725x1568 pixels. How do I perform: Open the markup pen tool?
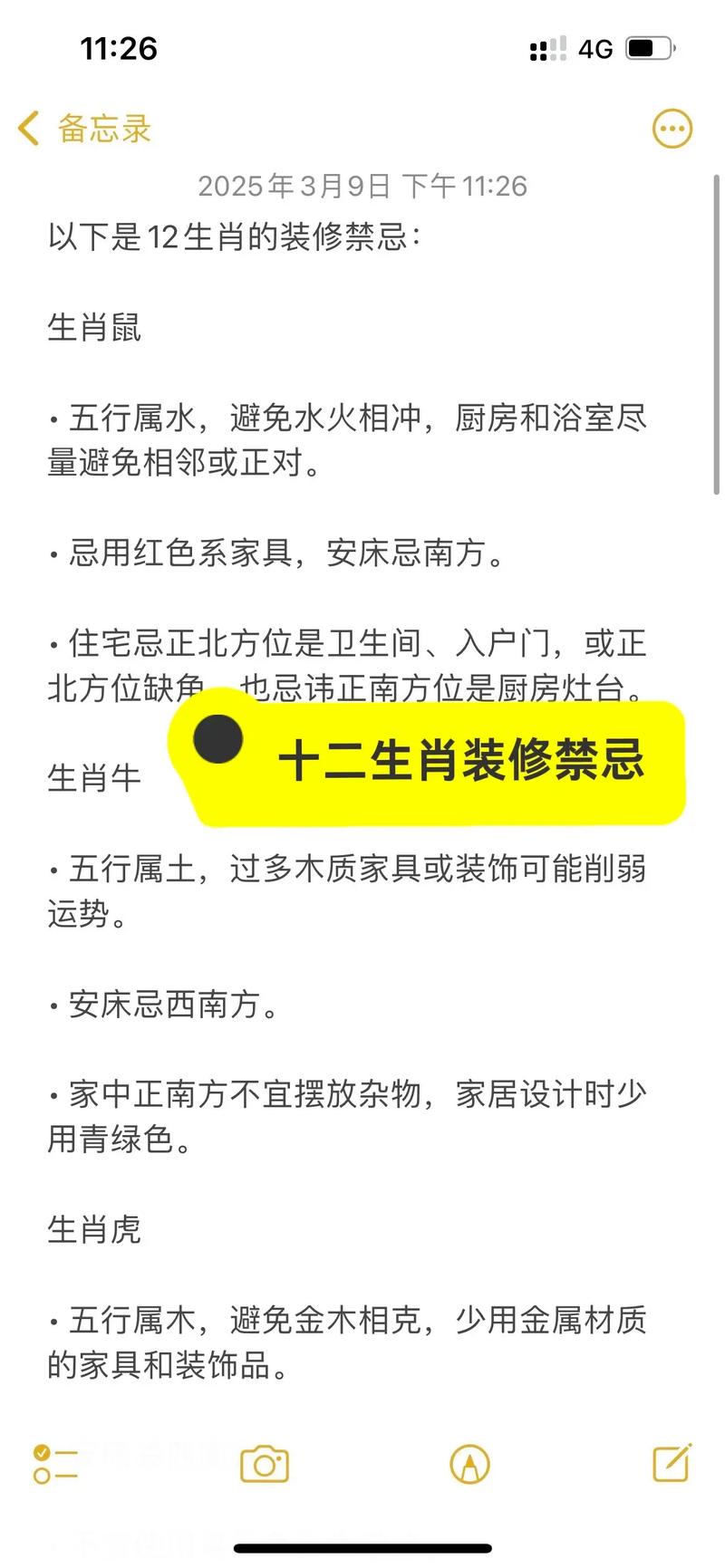469,1464
